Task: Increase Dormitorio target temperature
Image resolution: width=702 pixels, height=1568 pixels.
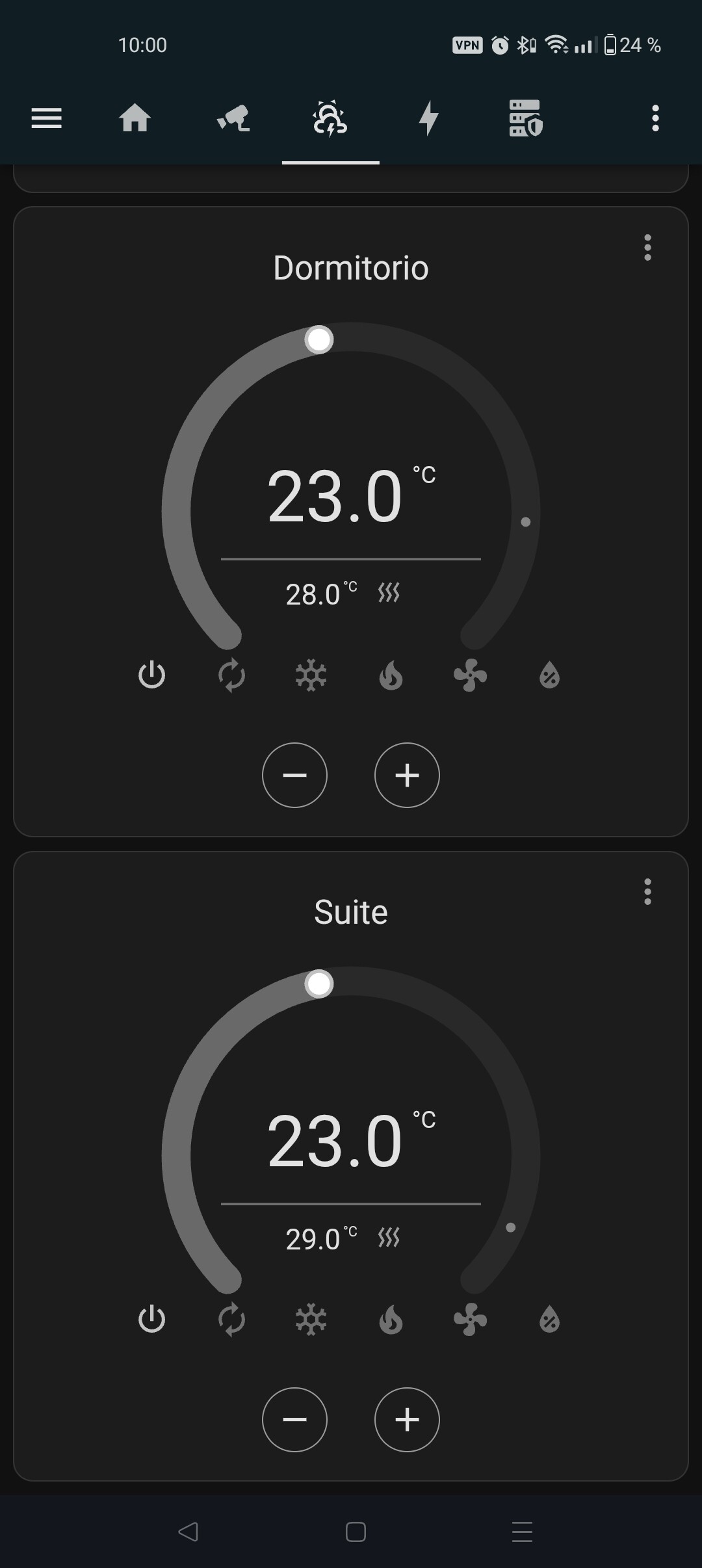Action: pyautogui.click(x=407, y=775)
